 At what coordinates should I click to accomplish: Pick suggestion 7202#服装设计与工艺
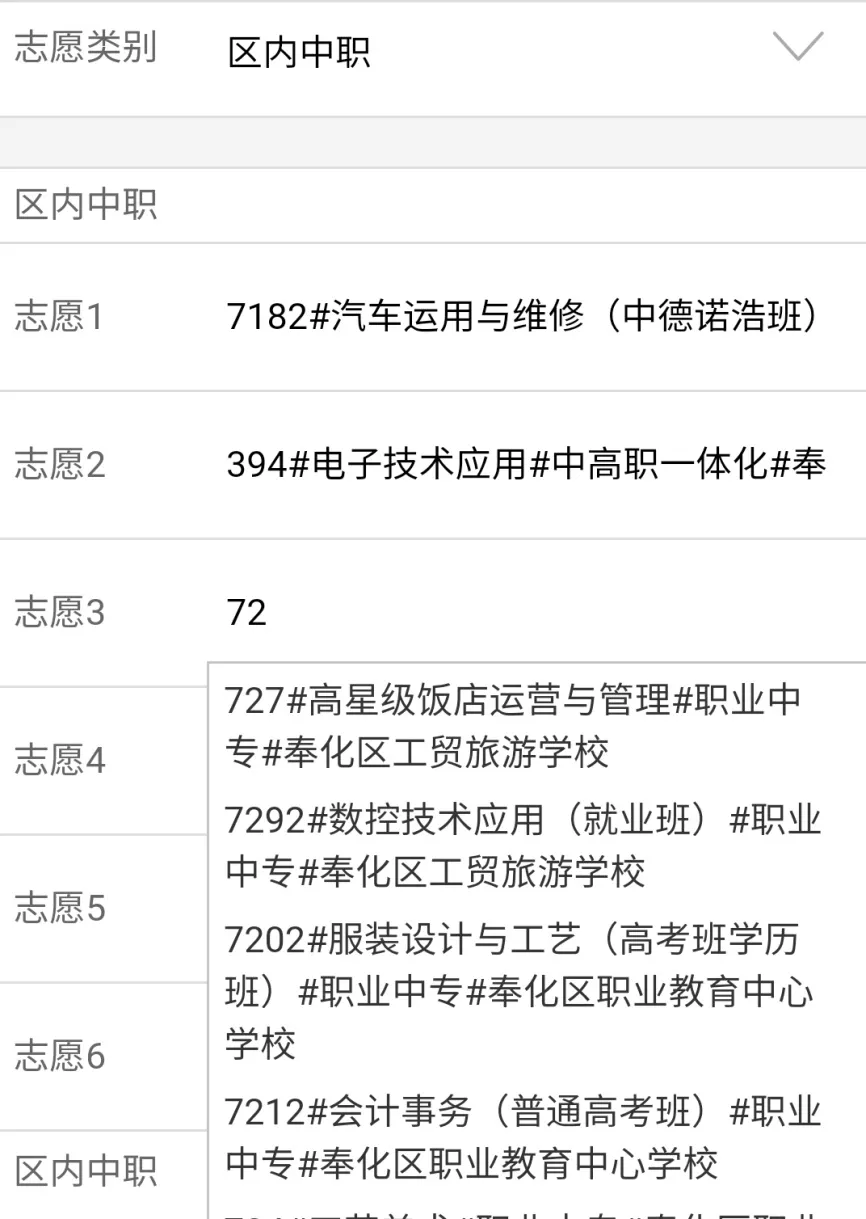(x=520, y=991)
